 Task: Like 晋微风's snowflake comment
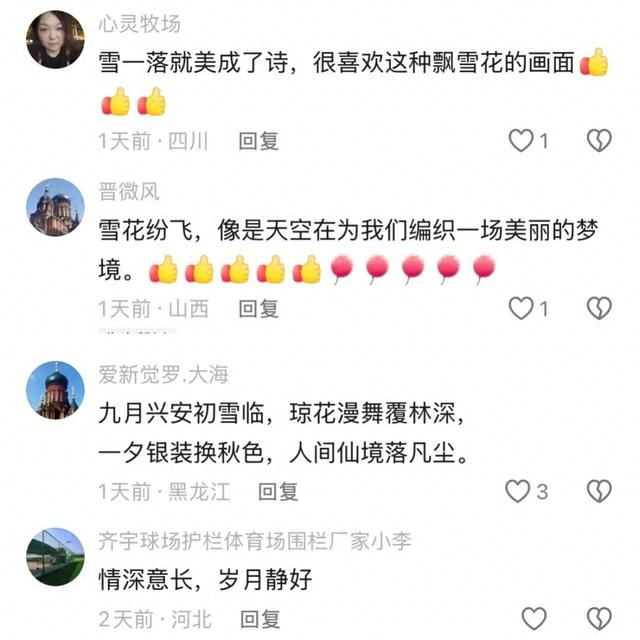pyautogui.click(x=521, y=308)
